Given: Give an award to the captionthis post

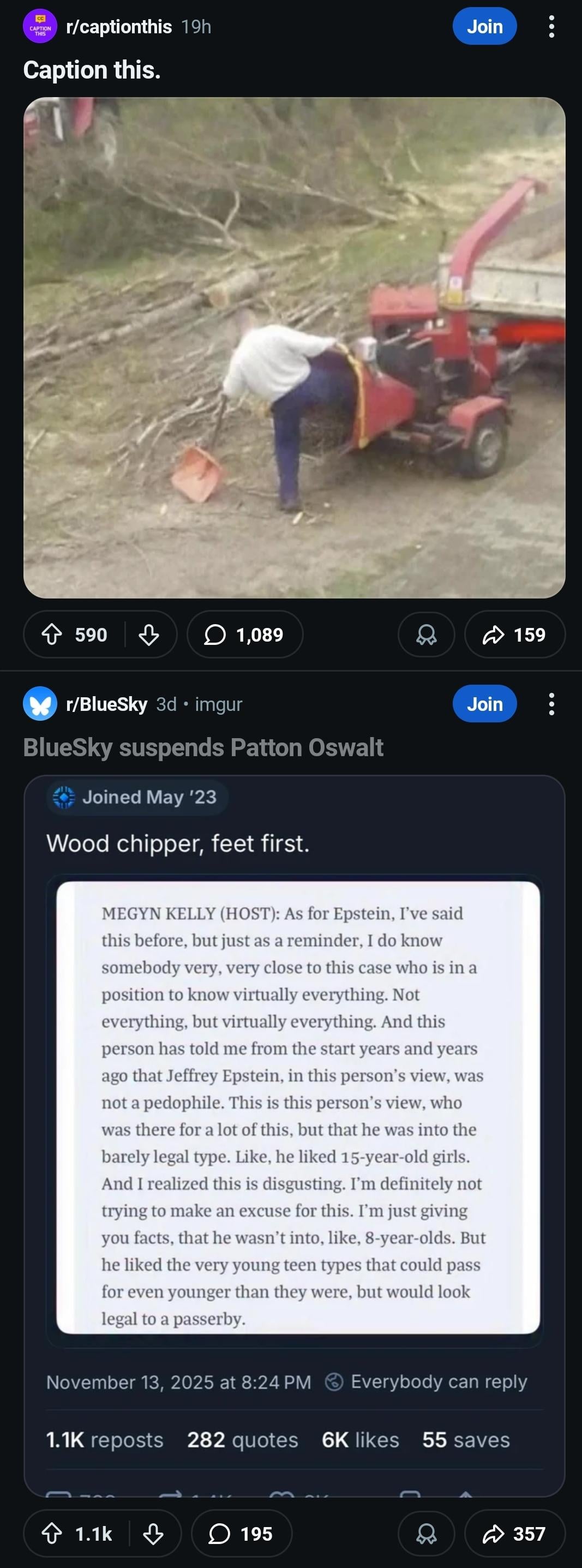Looking at the screenshot, I should tap(426, 635).
